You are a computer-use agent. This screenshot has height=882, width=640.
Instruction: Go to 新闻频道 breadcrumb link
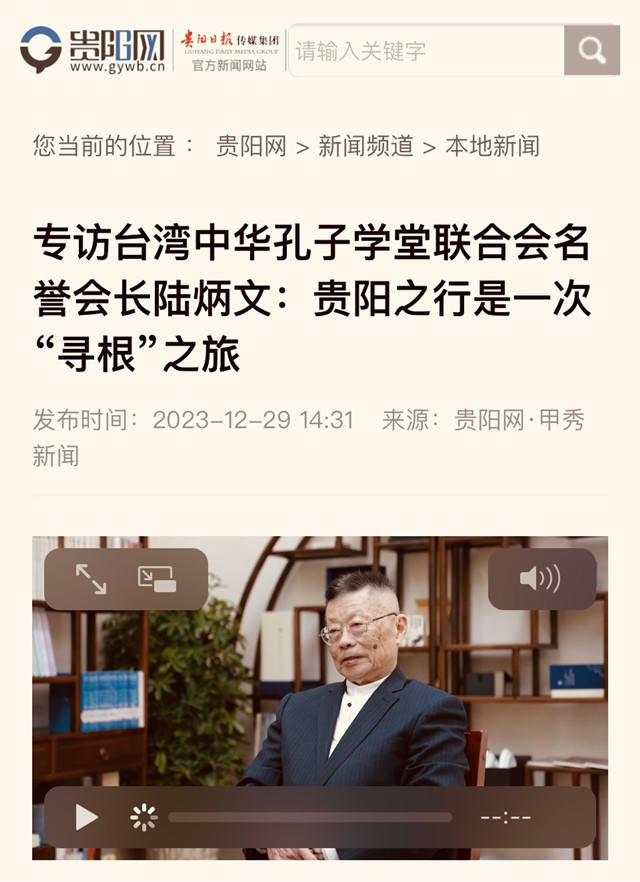pos(366,146)
